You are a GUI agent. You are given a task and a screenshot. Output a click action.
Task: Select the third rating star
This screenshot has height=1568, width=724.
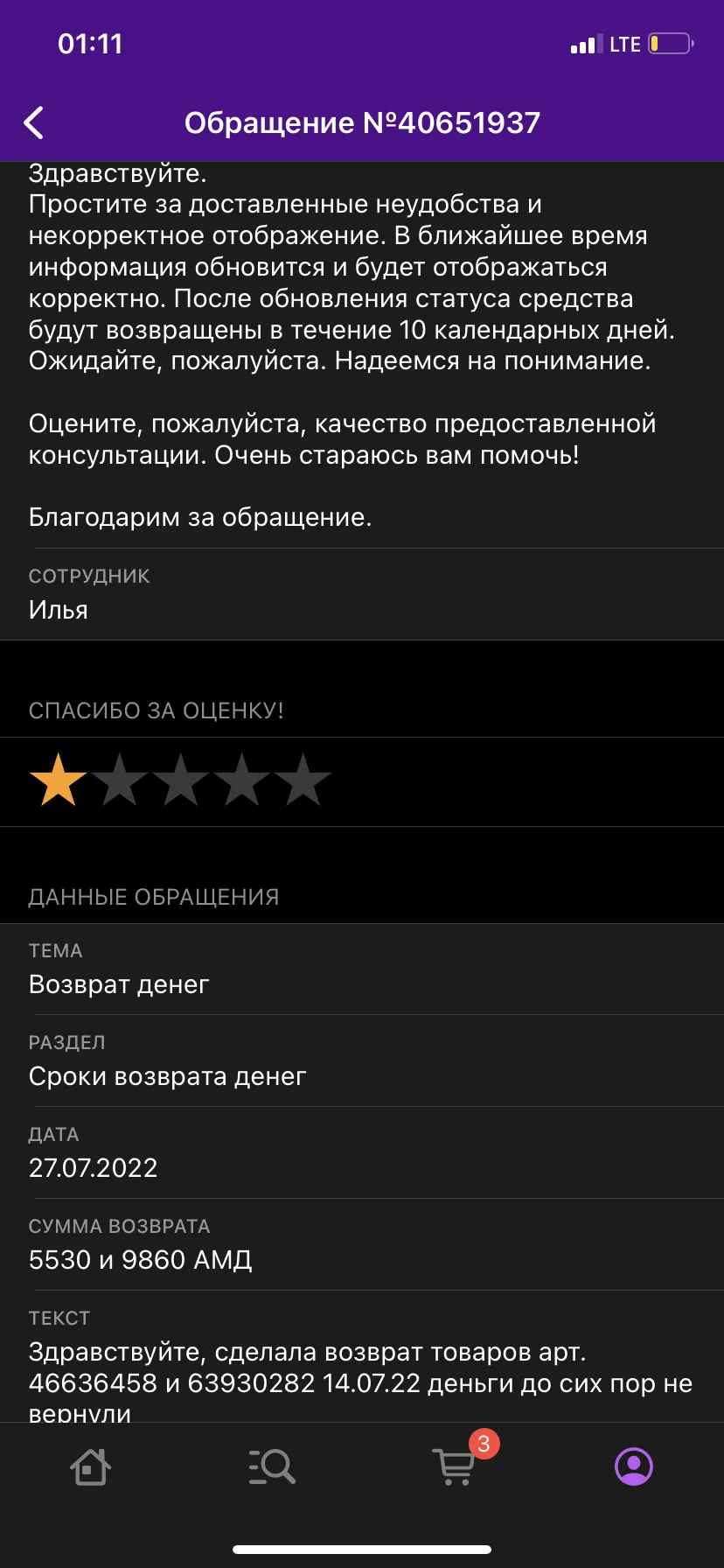pyautogui.click(x=180, y=780)
